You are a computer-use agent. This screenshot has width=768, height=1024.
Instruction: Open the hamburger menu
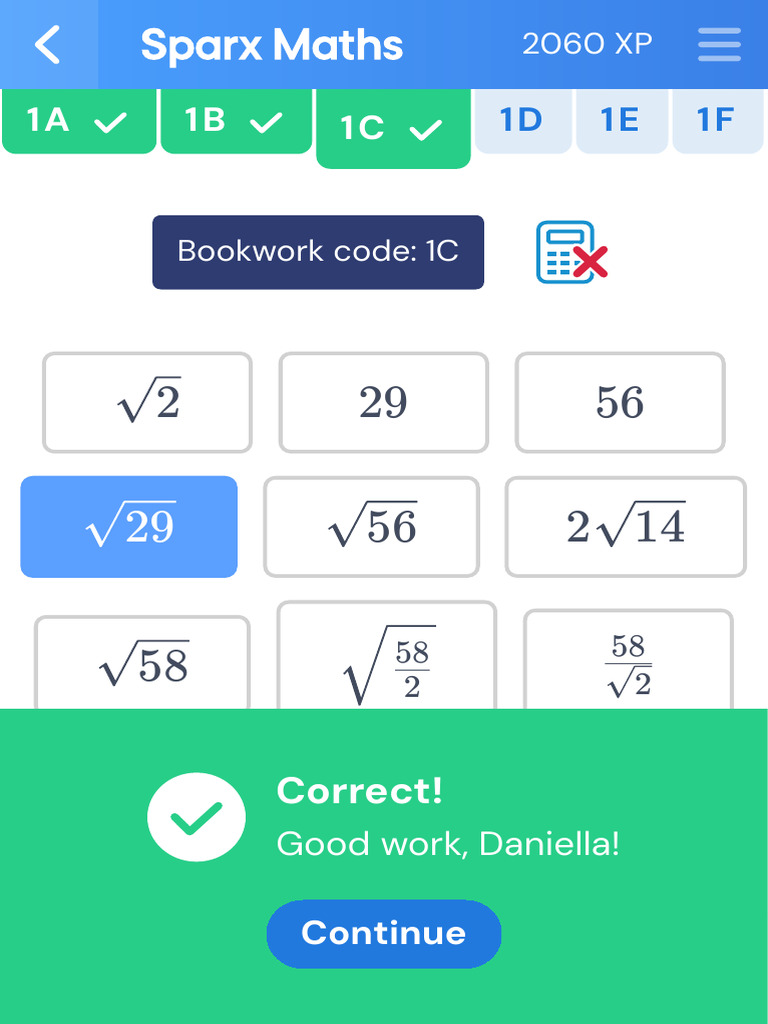[x=719, y=44]
